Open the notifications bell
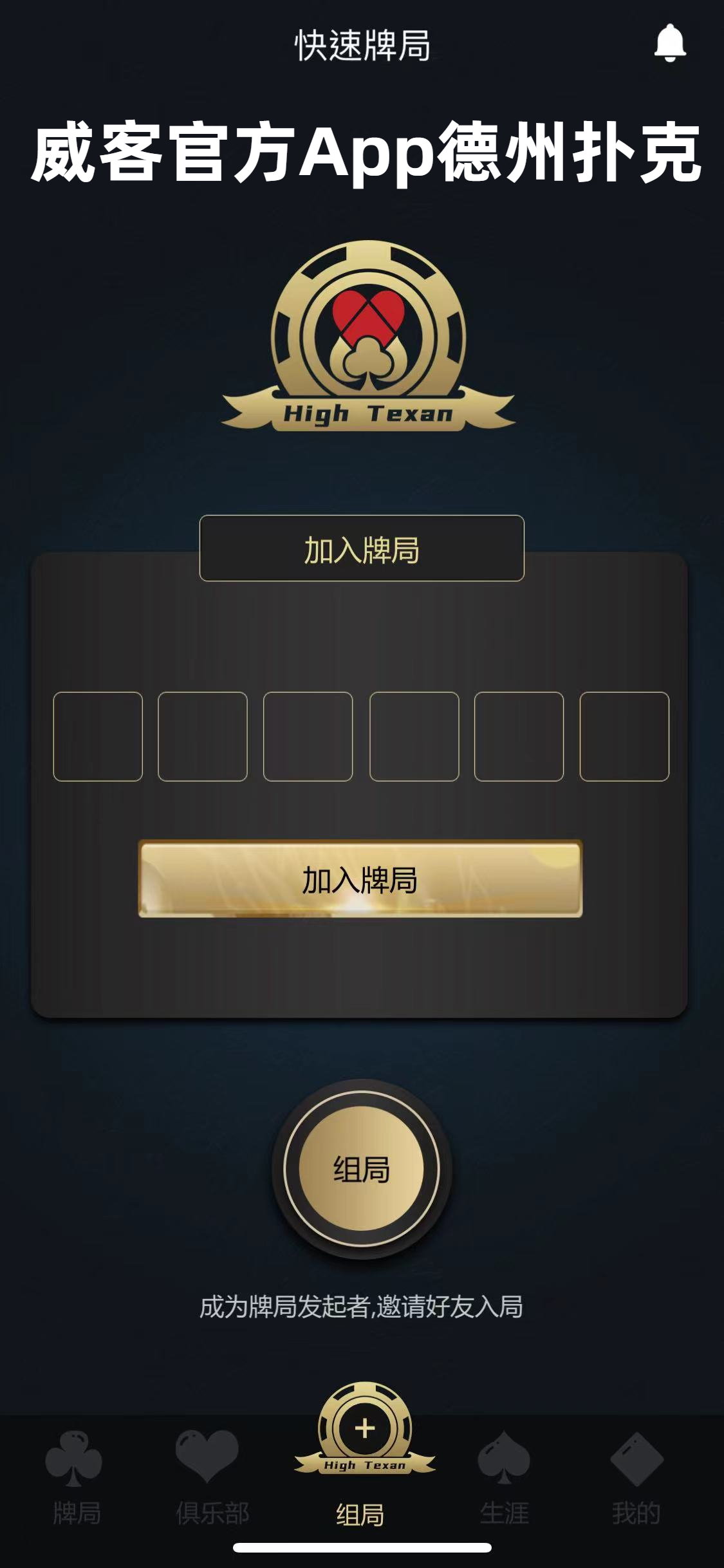Image resolution: width=724 pixels, height=1568 pixels. coord(670,44)
